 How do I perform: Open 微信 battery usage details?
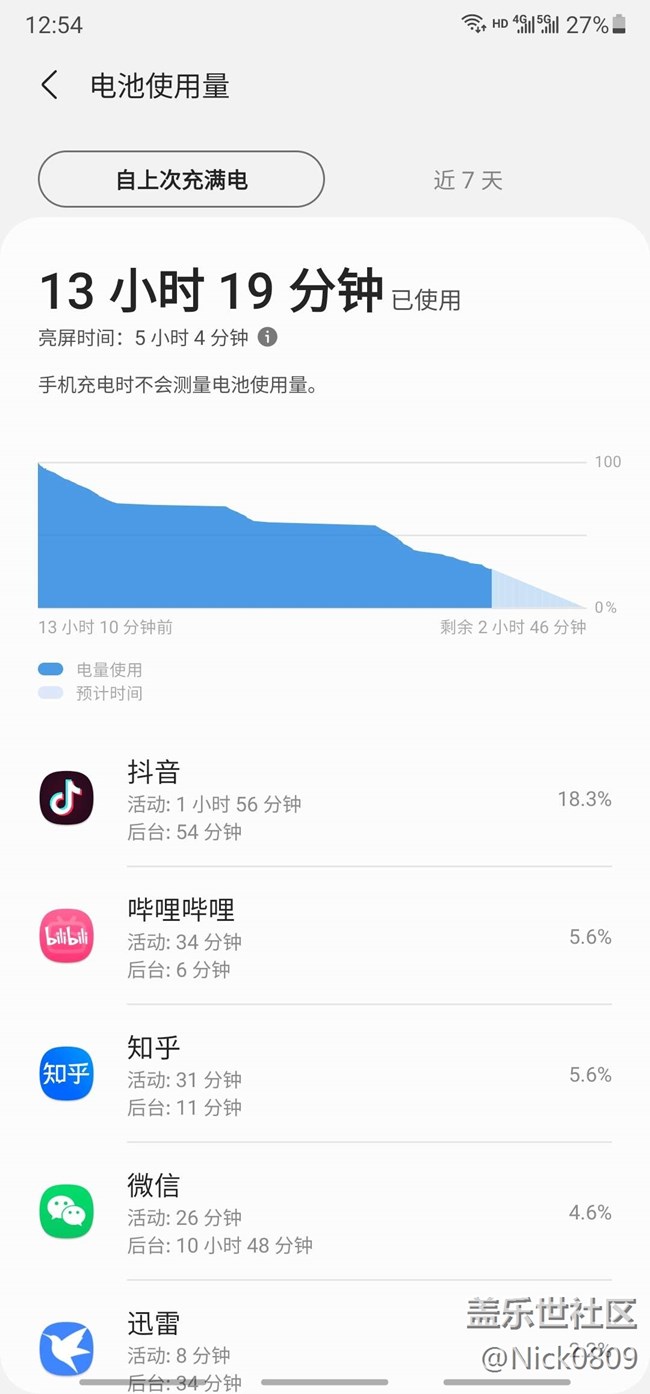[x=325, y=1212]
